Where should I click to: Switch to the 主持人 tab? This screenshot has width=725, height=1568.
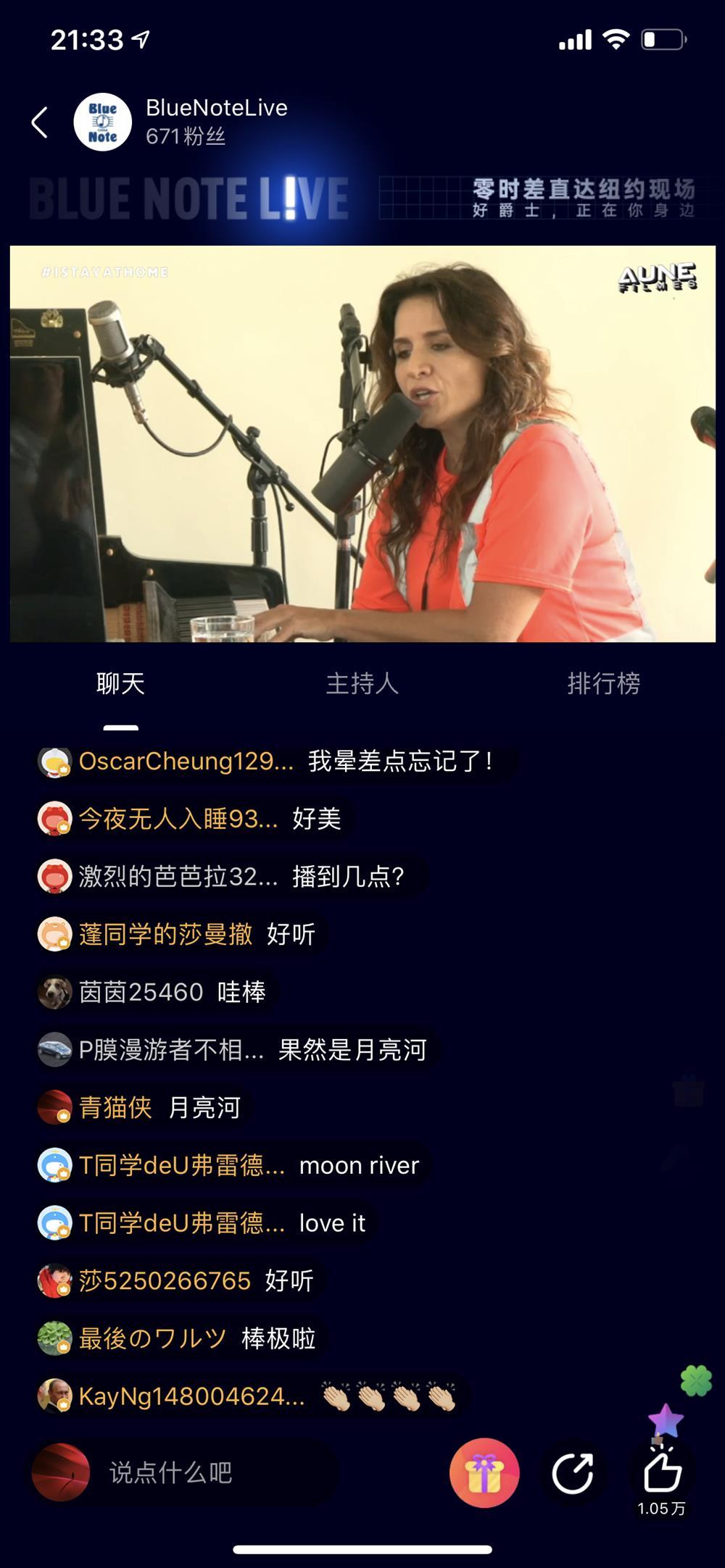coord(362,683)
